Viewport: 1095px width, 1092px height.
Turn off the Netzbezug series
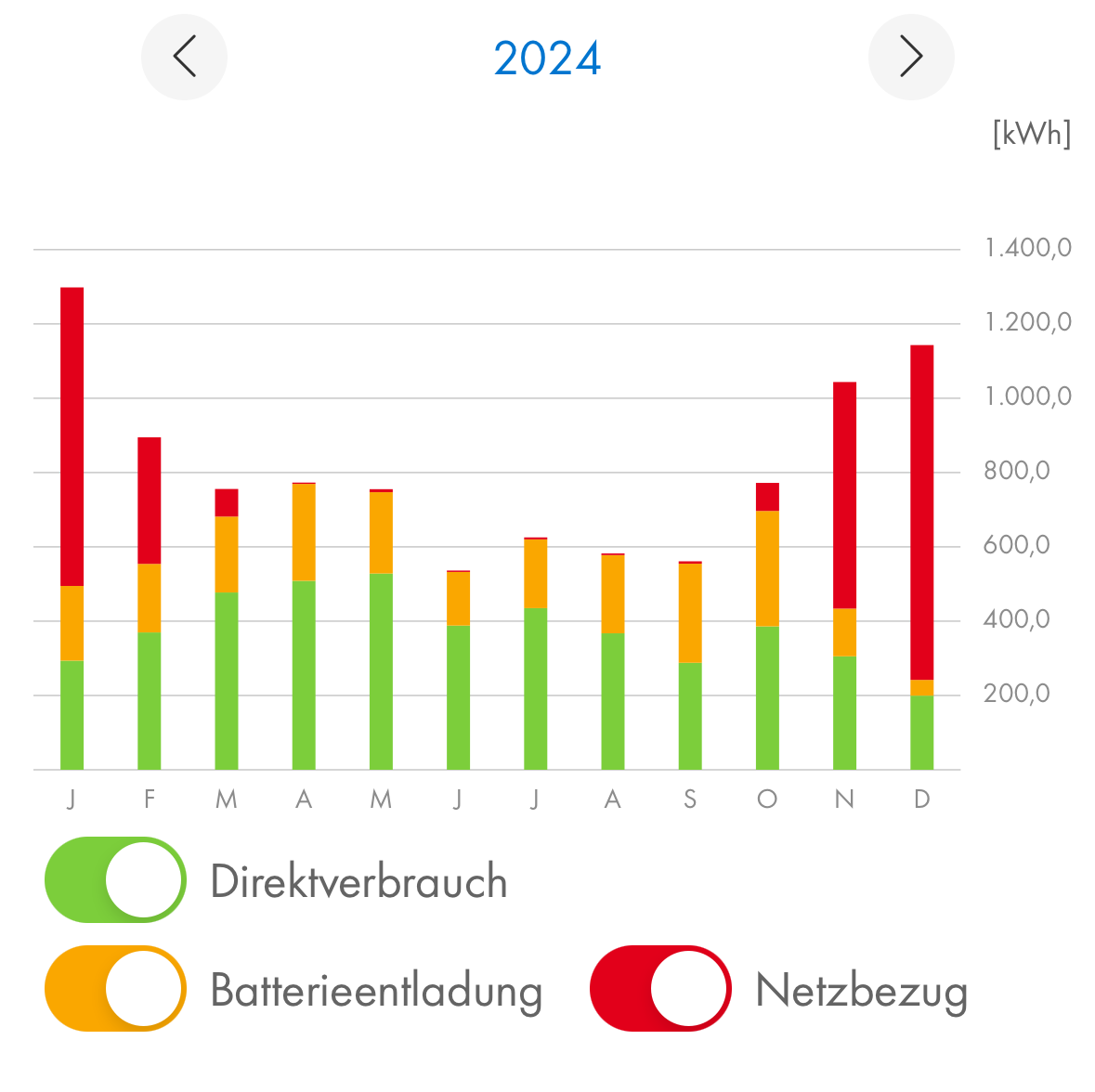(660, 988)
